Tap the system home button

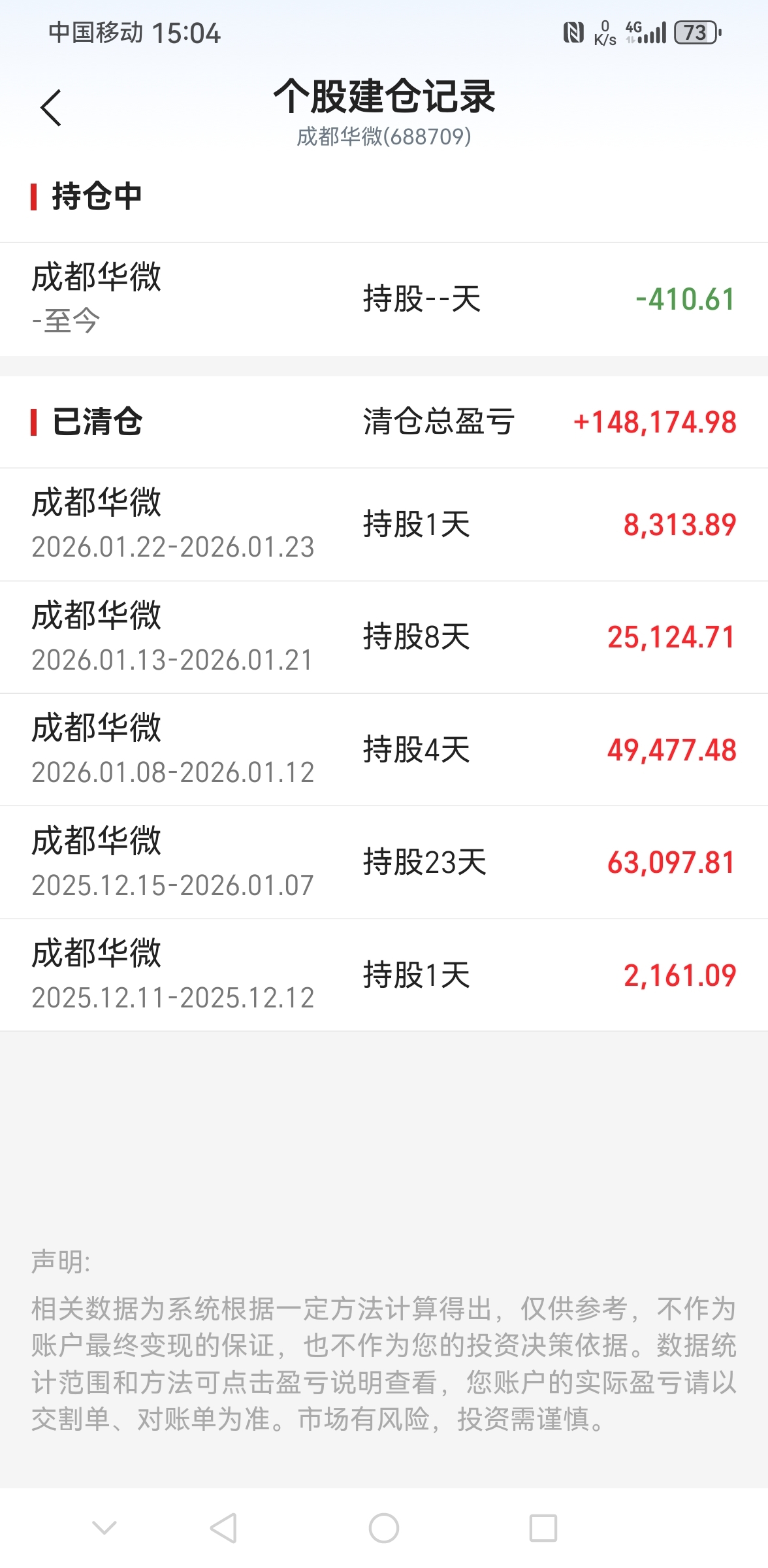[x=384, y=1528]
